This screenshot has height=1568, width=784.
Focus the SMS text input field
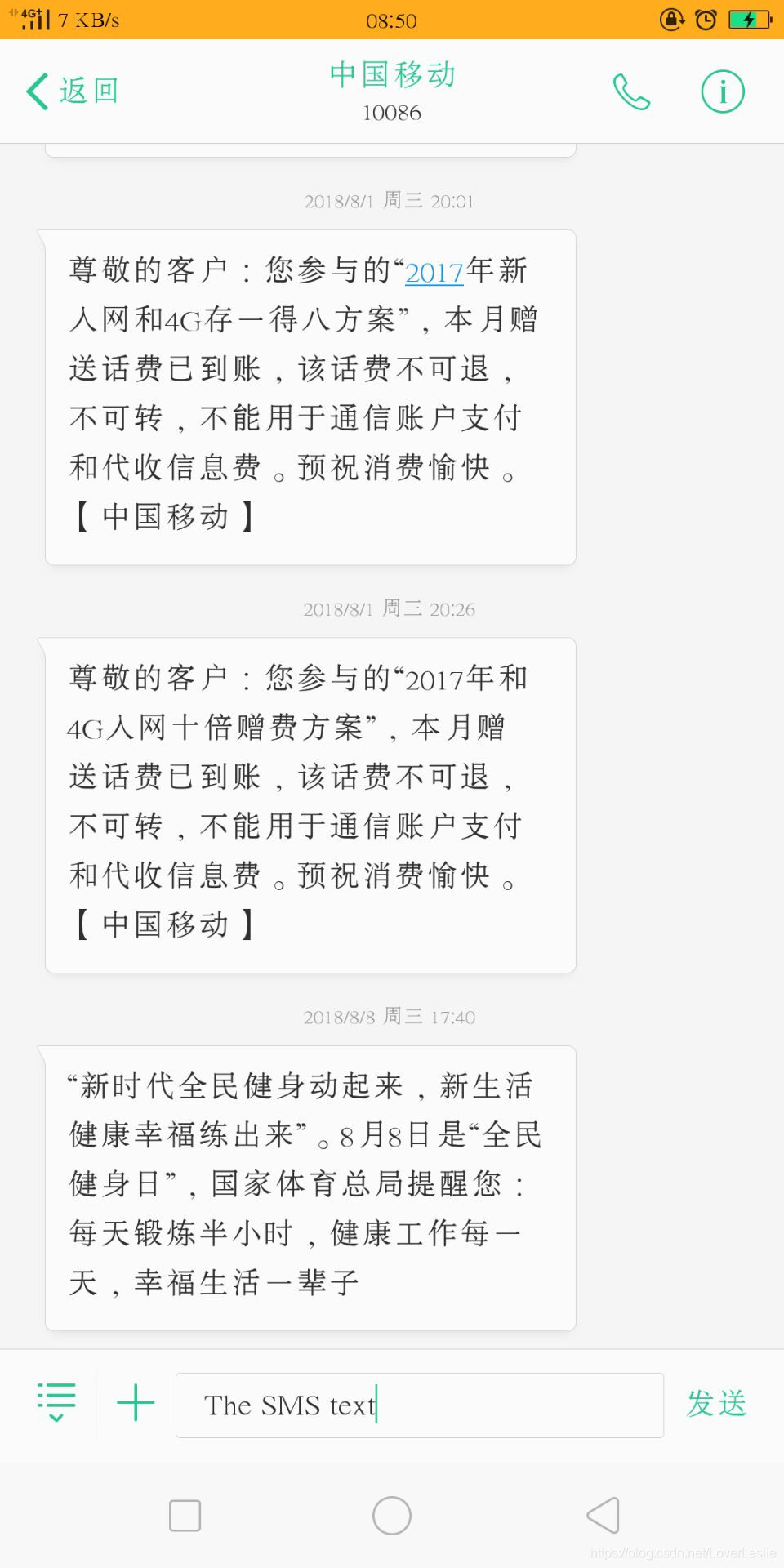click(x=419, y=1405)
